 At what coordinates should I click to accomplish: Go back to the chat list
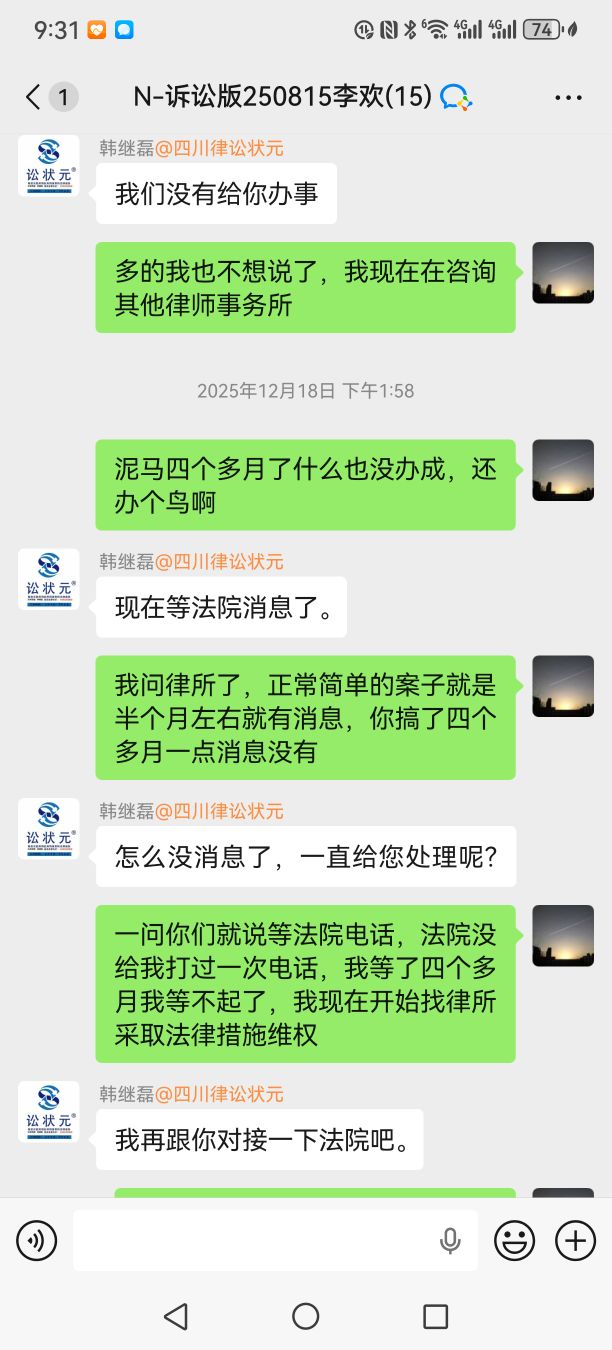coord(34,97)
